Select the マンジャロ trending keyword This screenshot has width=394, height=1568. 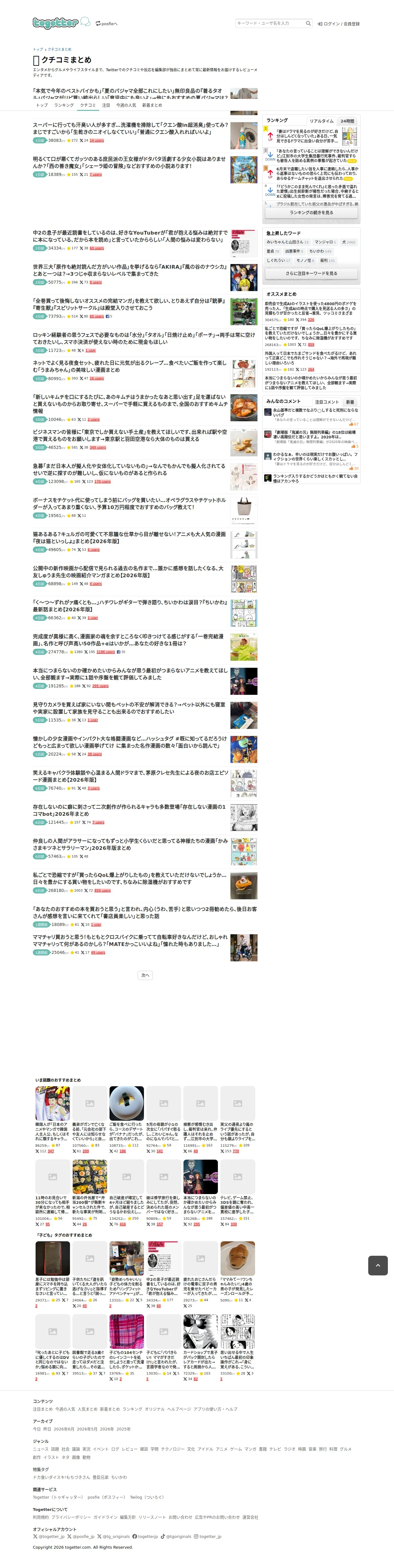pos(325,242)
